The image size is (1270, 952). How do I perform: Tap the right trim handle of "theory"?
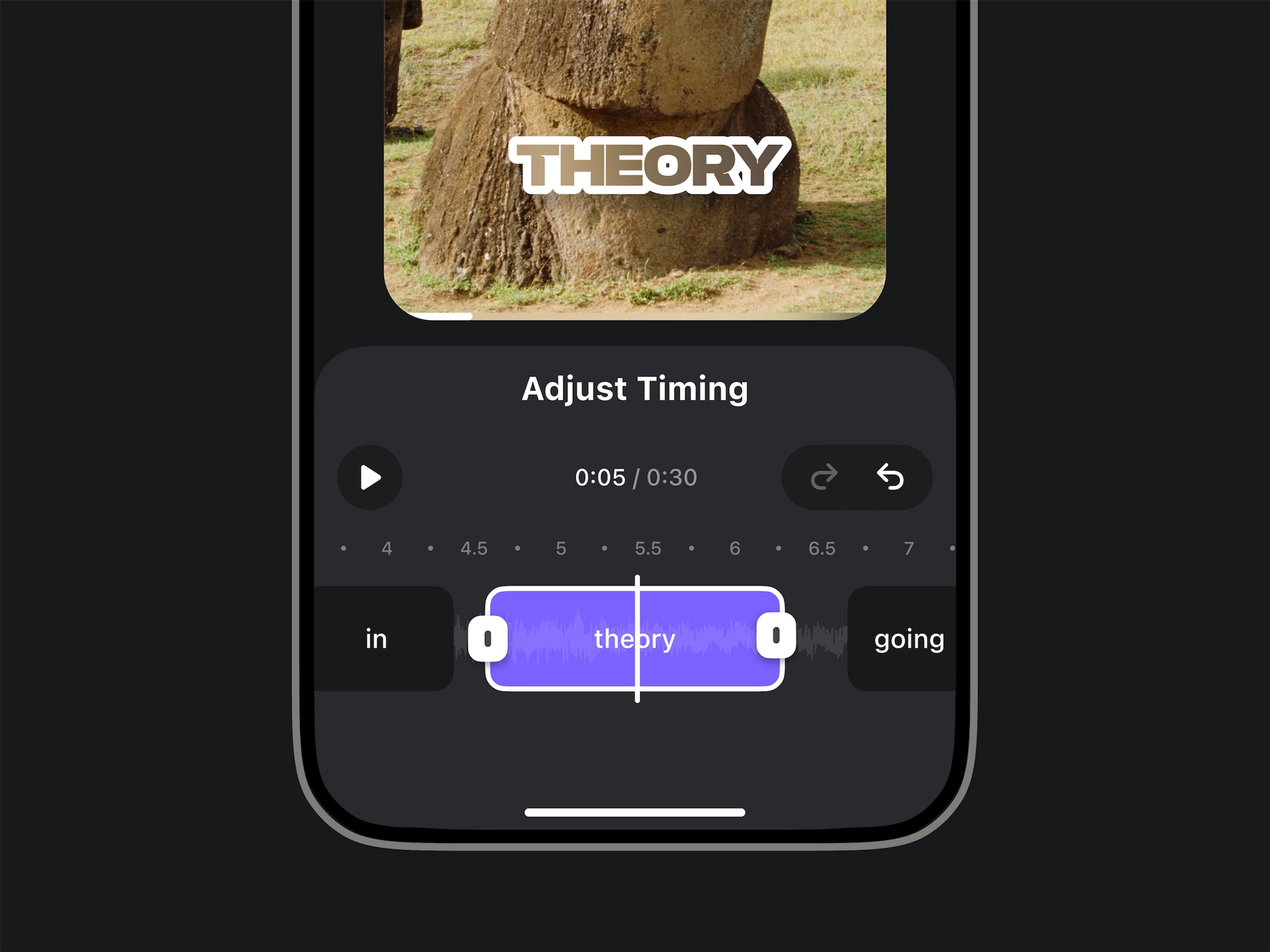tap(776, 635)
